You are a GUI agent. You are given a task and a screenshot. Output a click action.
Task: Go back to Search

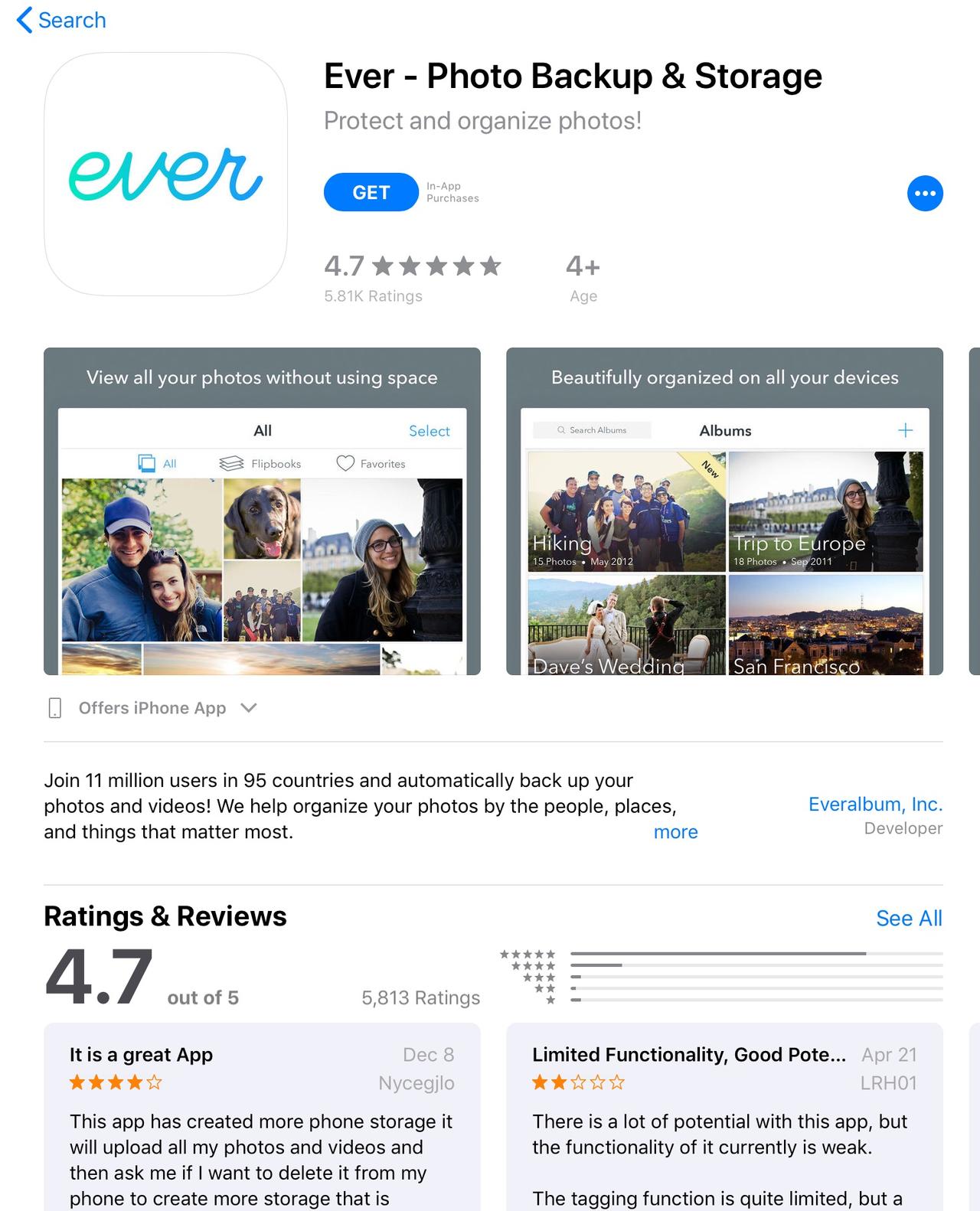(x=61, y=20)
